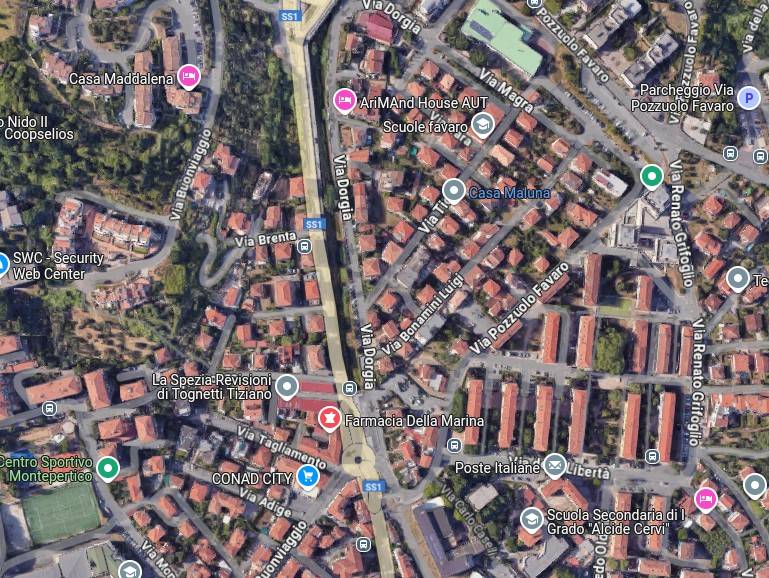Open the La Spezia Revisioni di Tognetti marker
This screenshot has height=578, width=769.
pyautogui.click(x=287, y=385)
